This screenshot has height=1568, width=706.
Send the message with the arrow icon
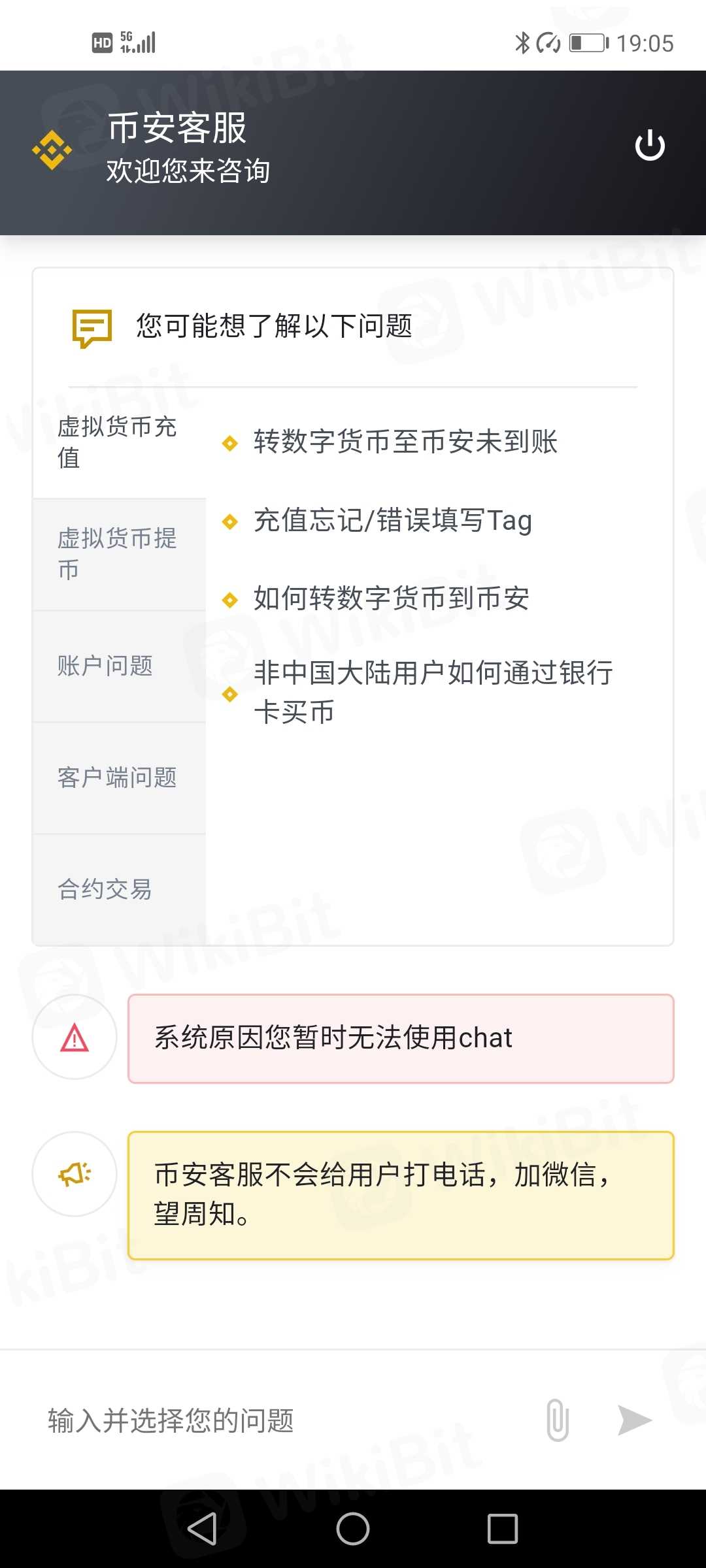click(635, 1420)
